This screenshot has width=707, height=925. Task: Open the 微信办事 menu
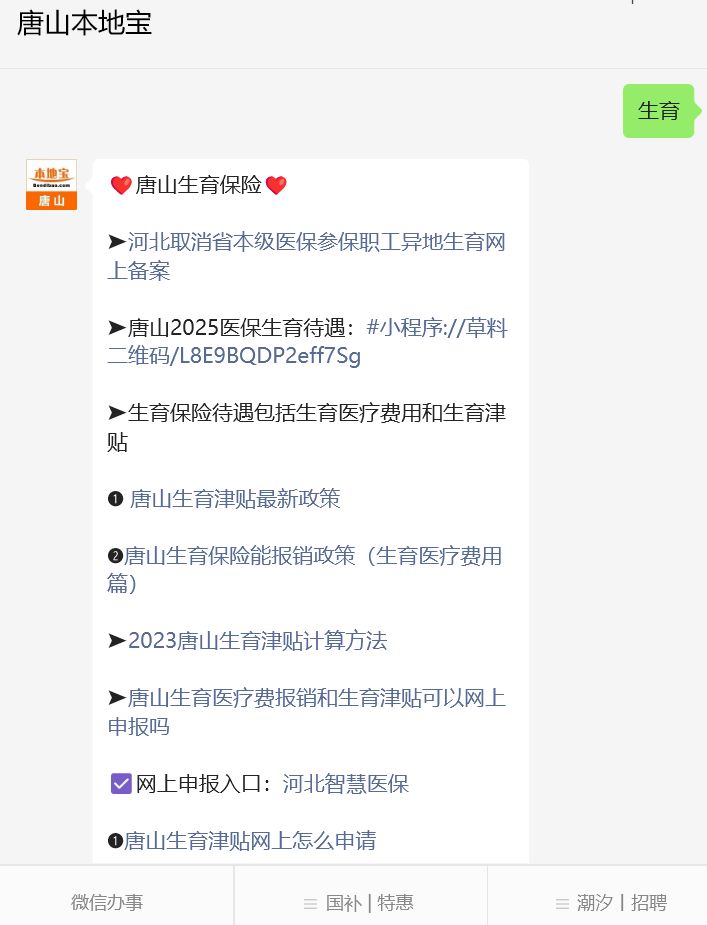pyautogui.click(x=107, y=902)
